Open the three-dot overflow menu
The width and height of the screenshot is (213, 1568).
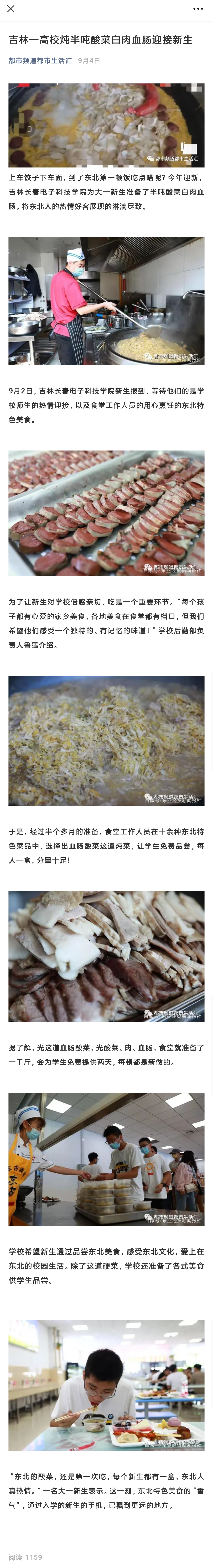tap(198, 9)
